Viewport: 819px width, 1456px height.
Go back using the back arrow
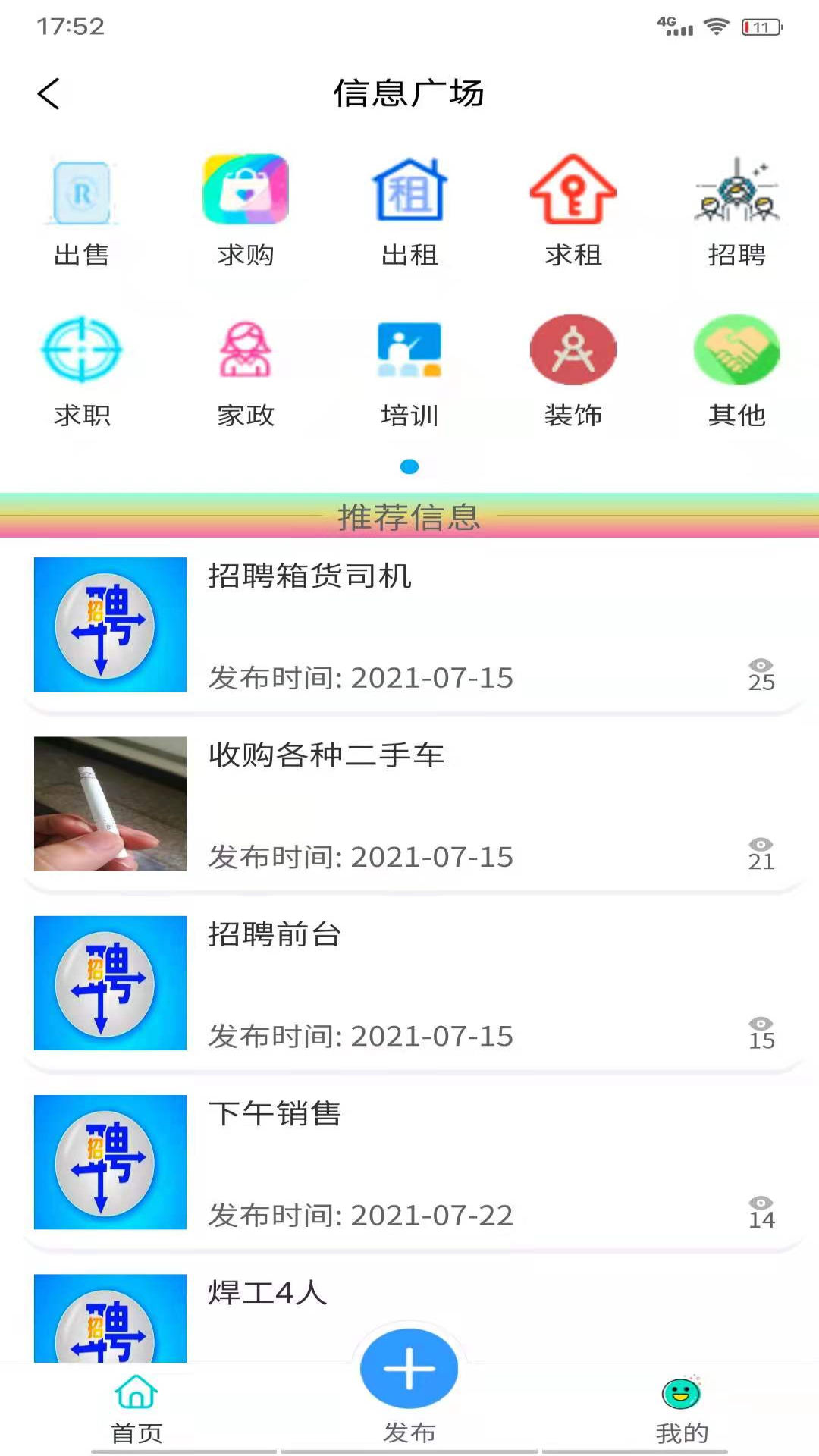49,93
